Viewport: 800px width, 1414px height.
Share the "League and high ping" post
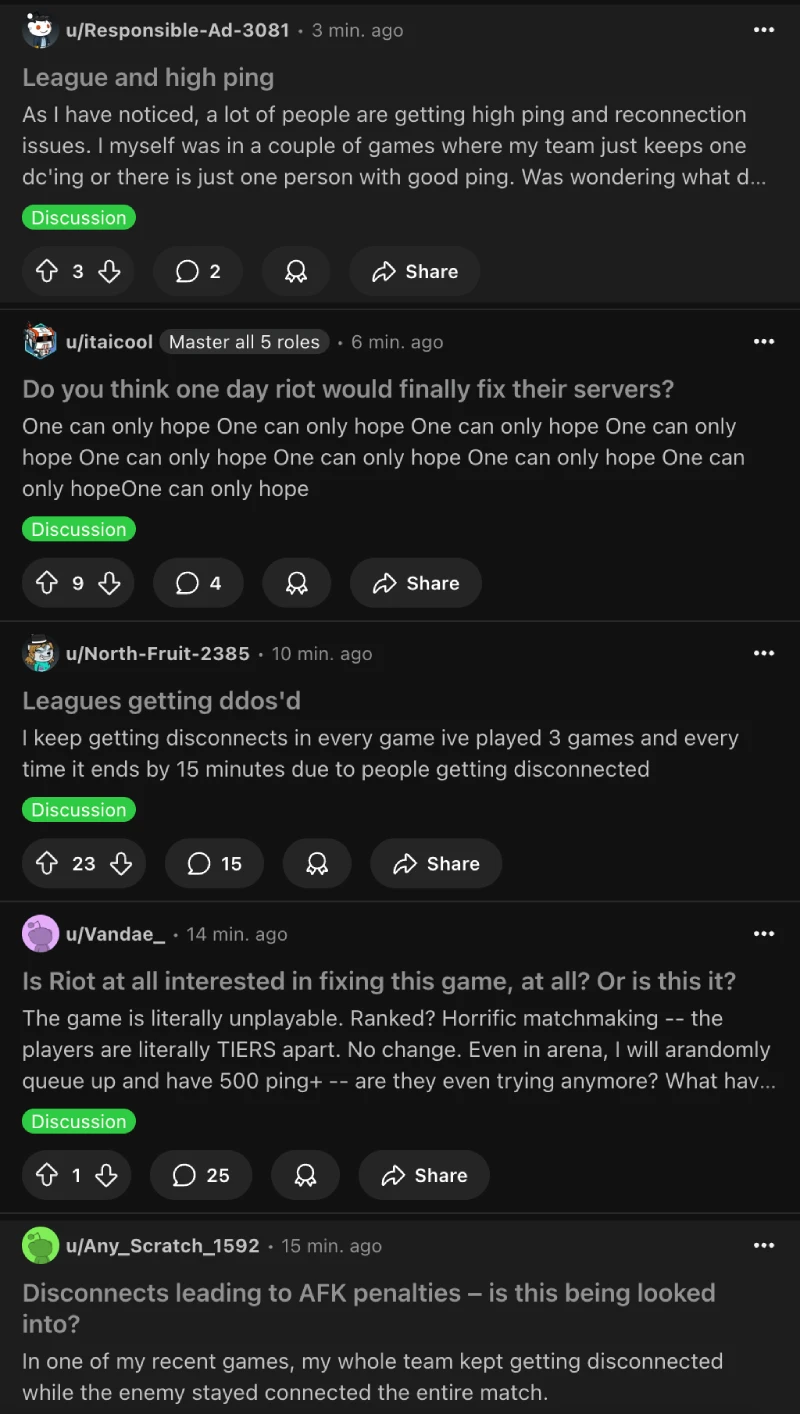pyautogui.click(x=414, y=271)
